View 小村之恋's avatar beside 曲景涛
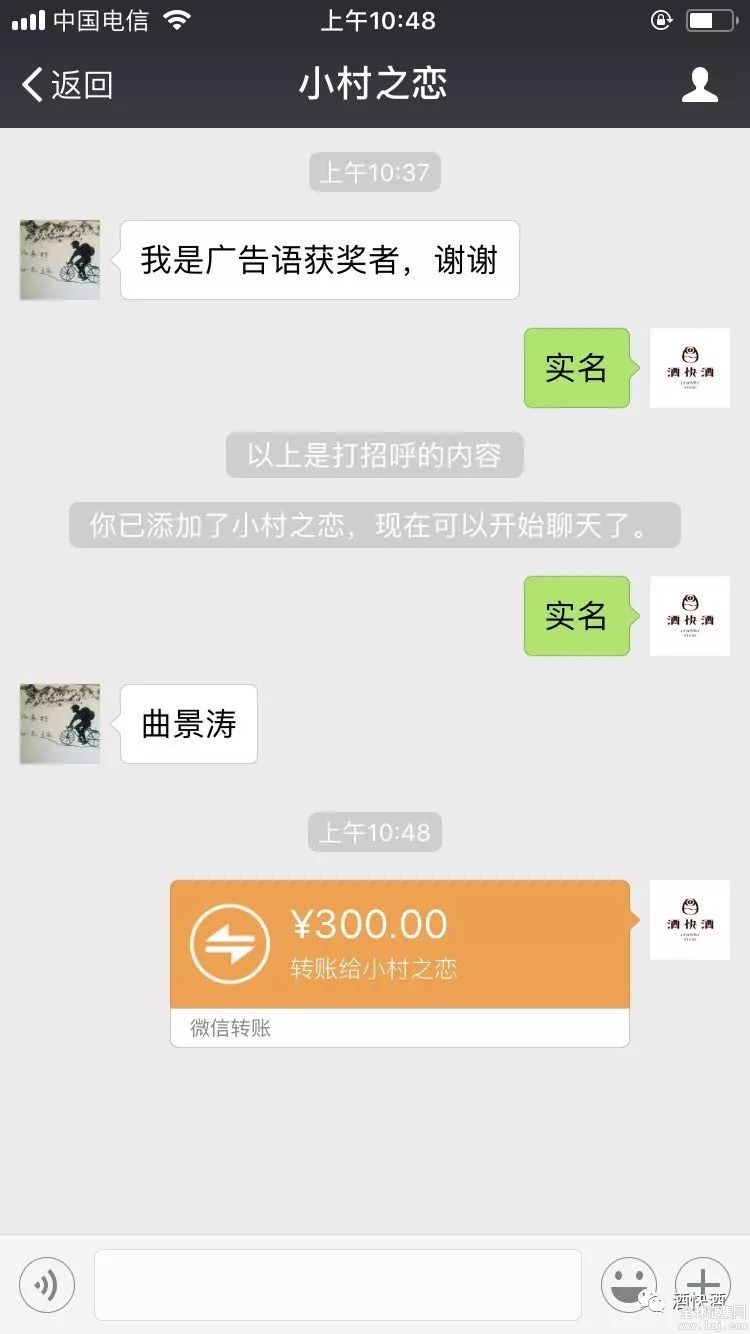 (x=60, y=724)
